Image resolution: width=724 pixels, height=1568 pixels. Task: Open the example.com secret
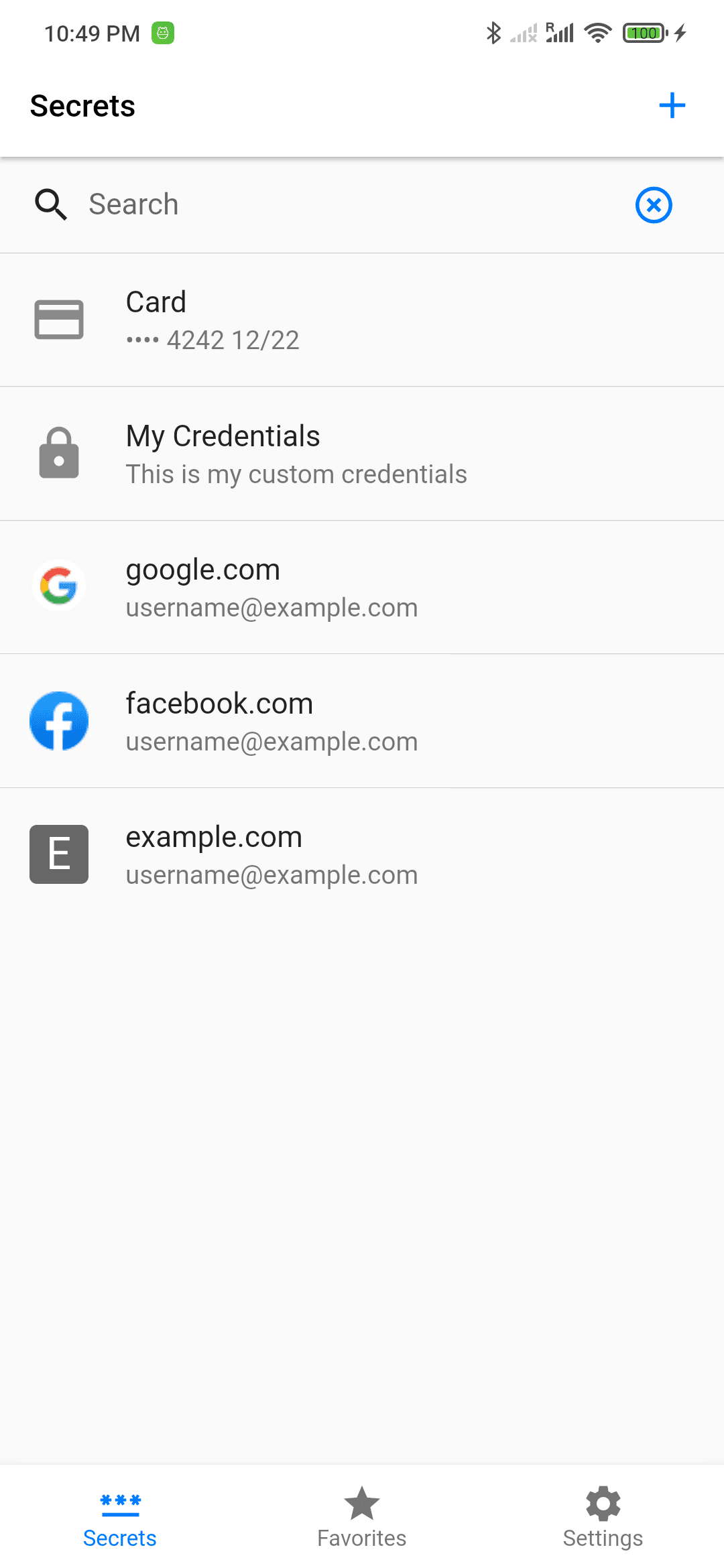tap(362, 854)
